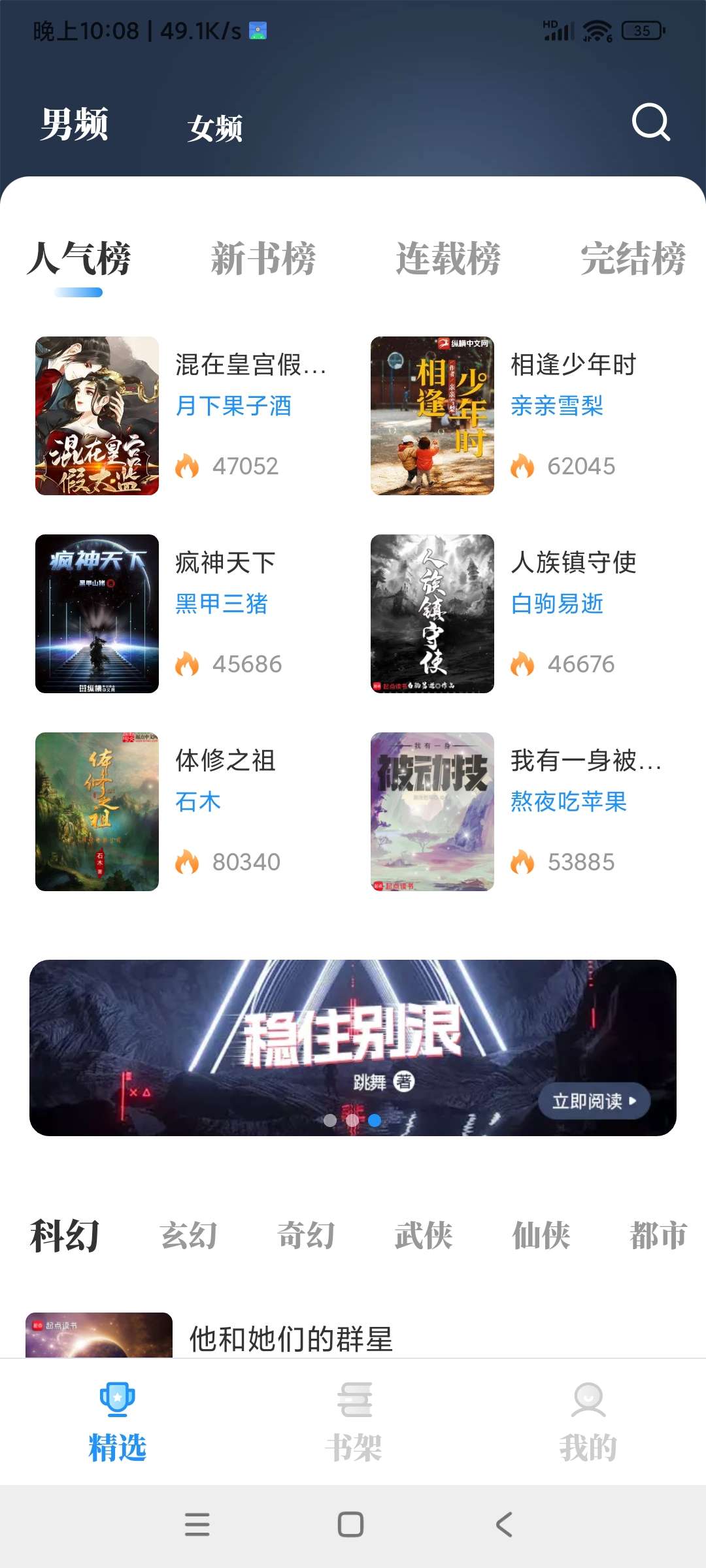
Task: Go back using the system back button
Action: [504, 1525]
